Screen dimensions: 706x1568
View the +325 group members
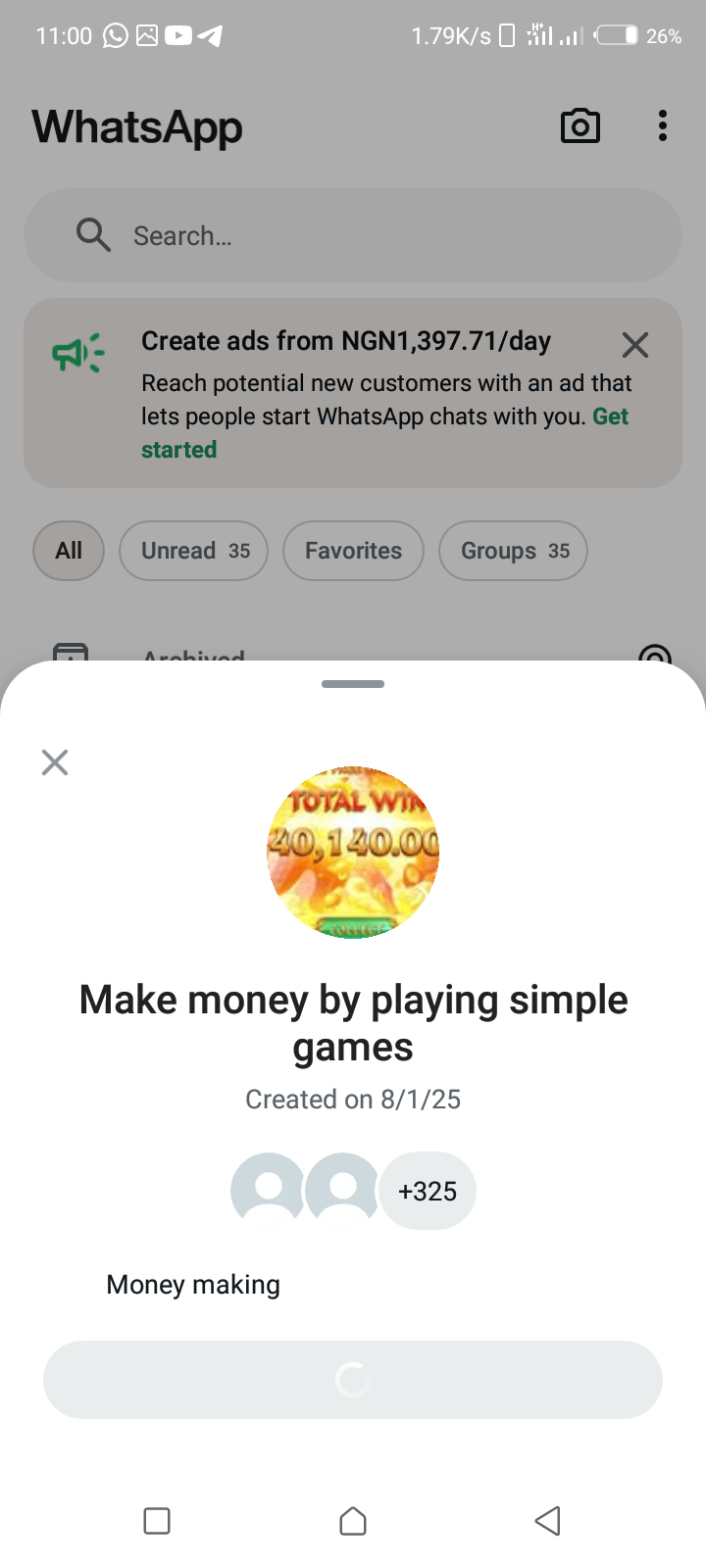[428, 1191]
